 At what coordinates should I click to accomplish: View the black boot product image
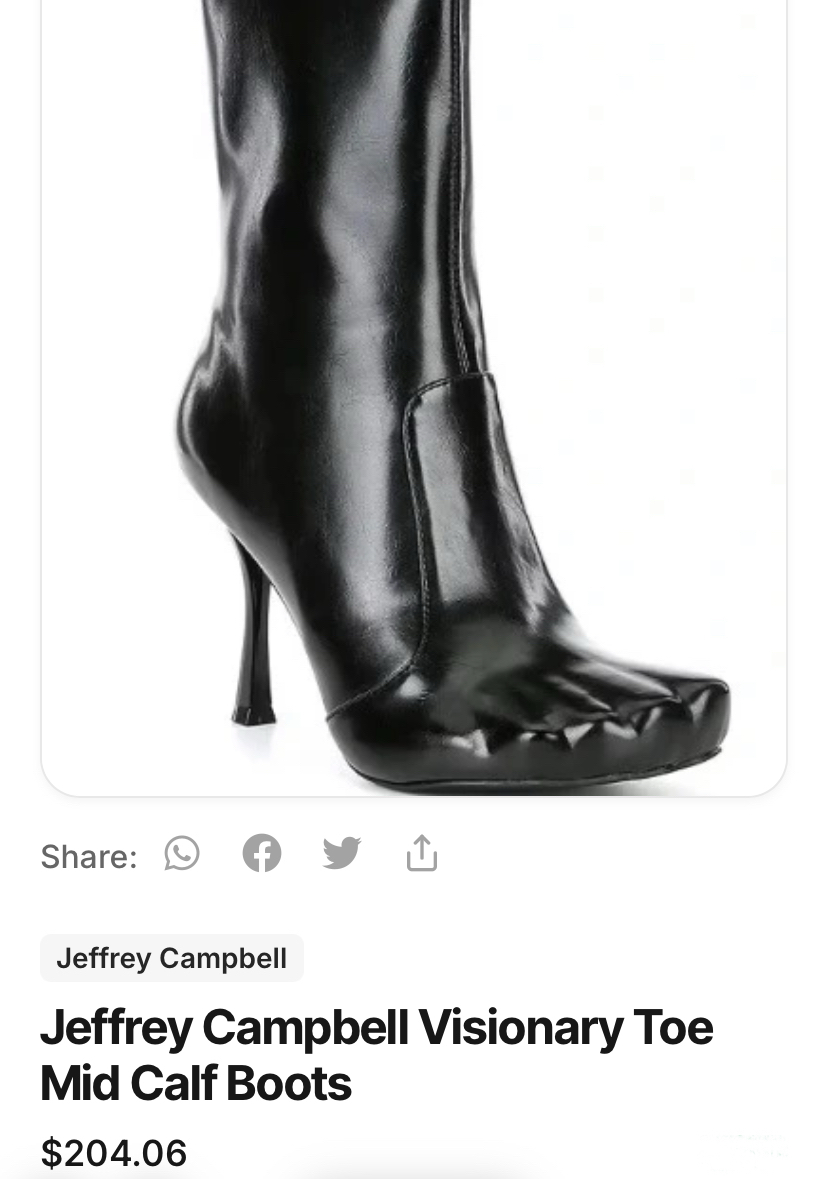click(414, 400)
